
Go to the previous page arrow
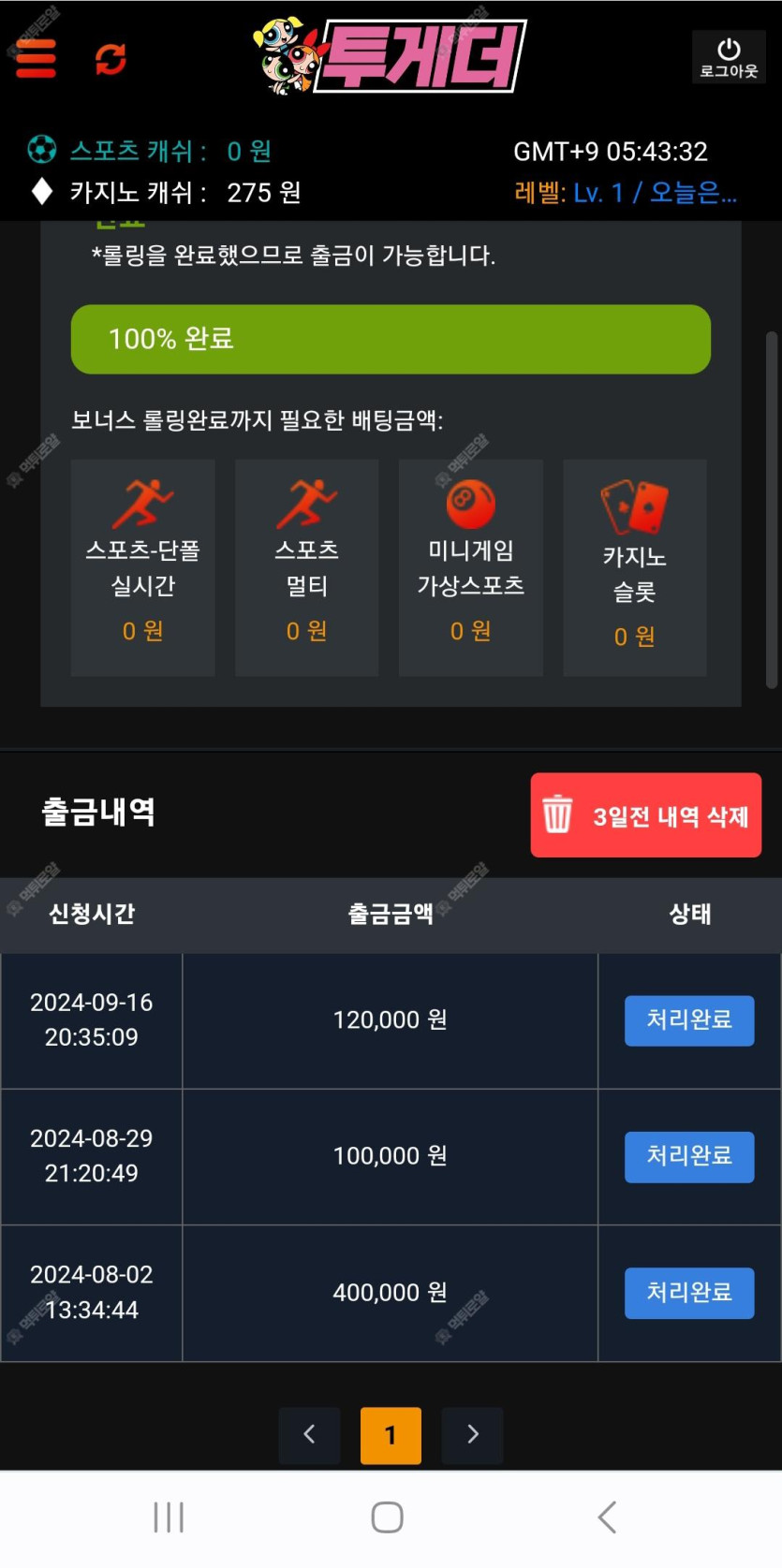(x=309, y=1434)
